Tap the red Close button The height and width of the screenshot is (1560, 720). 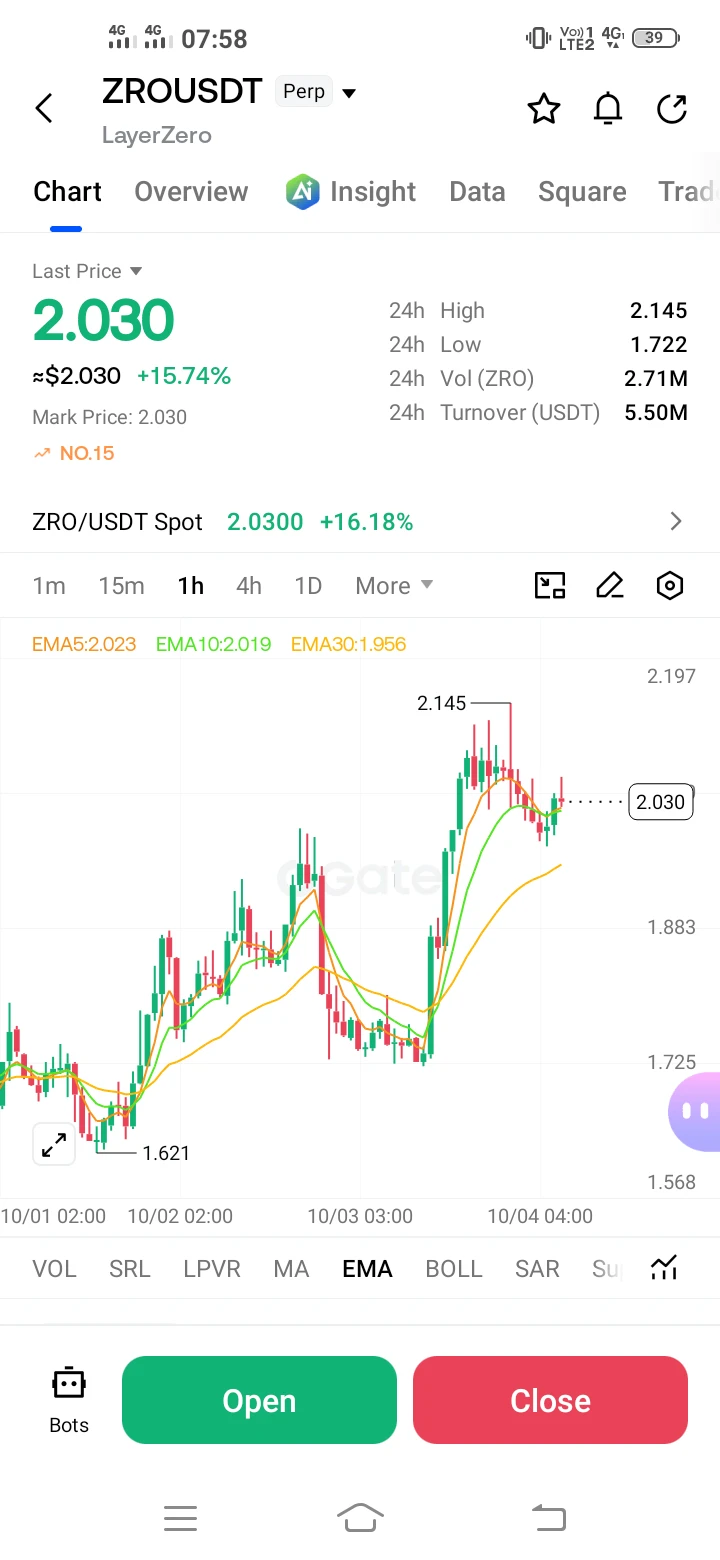point(550,1400)
